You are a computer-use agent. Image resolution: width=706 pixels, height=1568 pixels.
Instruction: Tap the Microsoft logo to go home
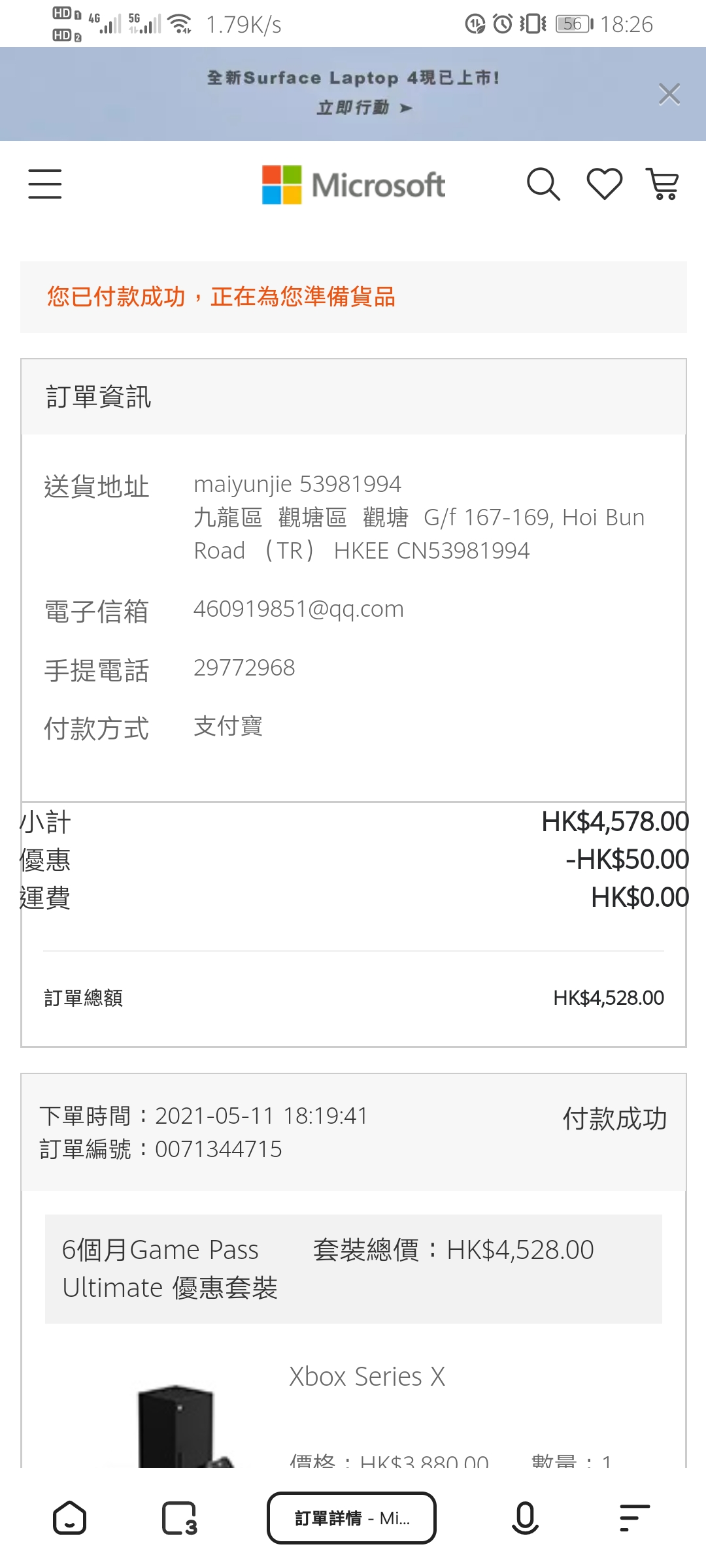[354, 184]
